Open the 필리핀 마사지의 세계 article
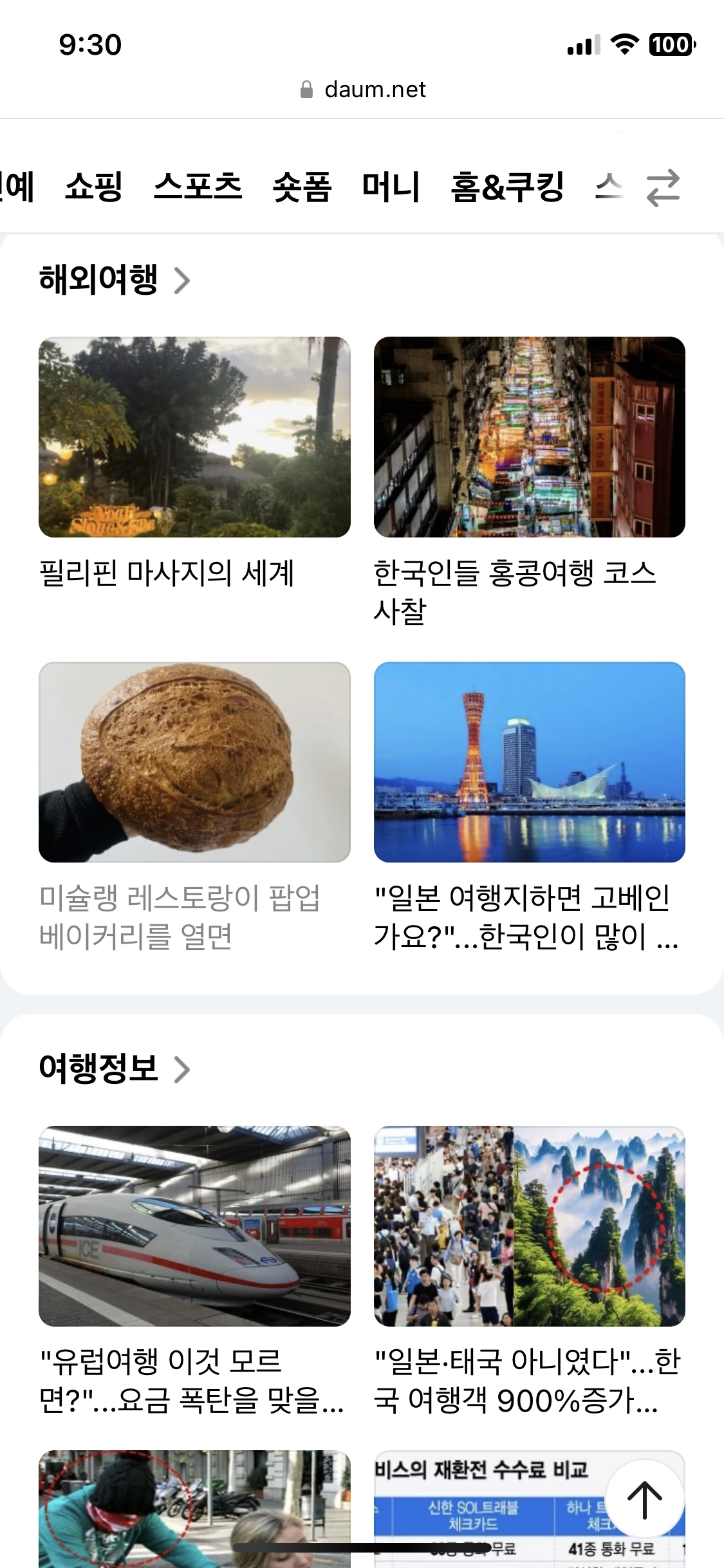The width and height of the screenshot is (724, 1568). pyautogui.click(x=194, y=463)
